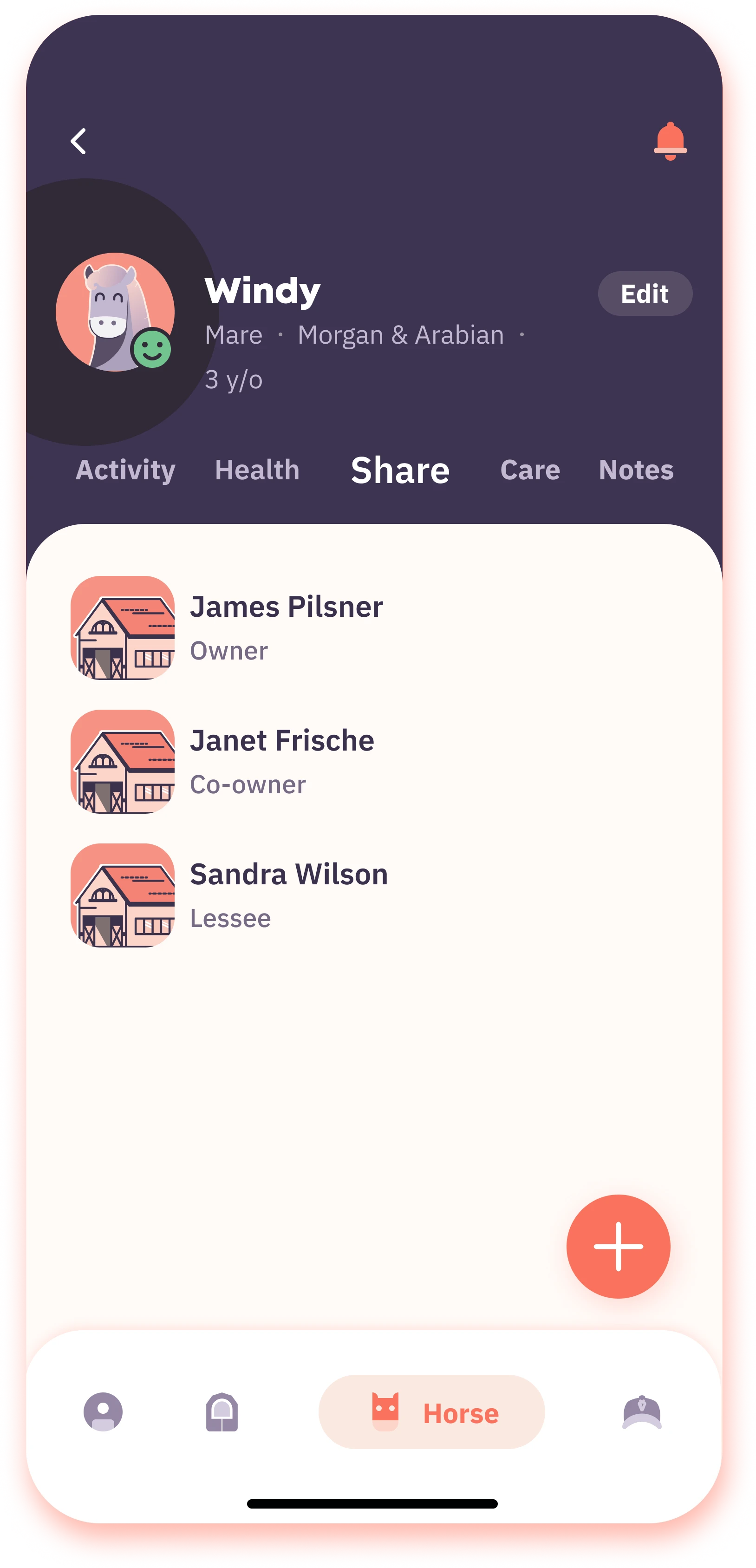
Task: Add a new person with plus button
Action: pyautogui.click(x=618, y=1246)
